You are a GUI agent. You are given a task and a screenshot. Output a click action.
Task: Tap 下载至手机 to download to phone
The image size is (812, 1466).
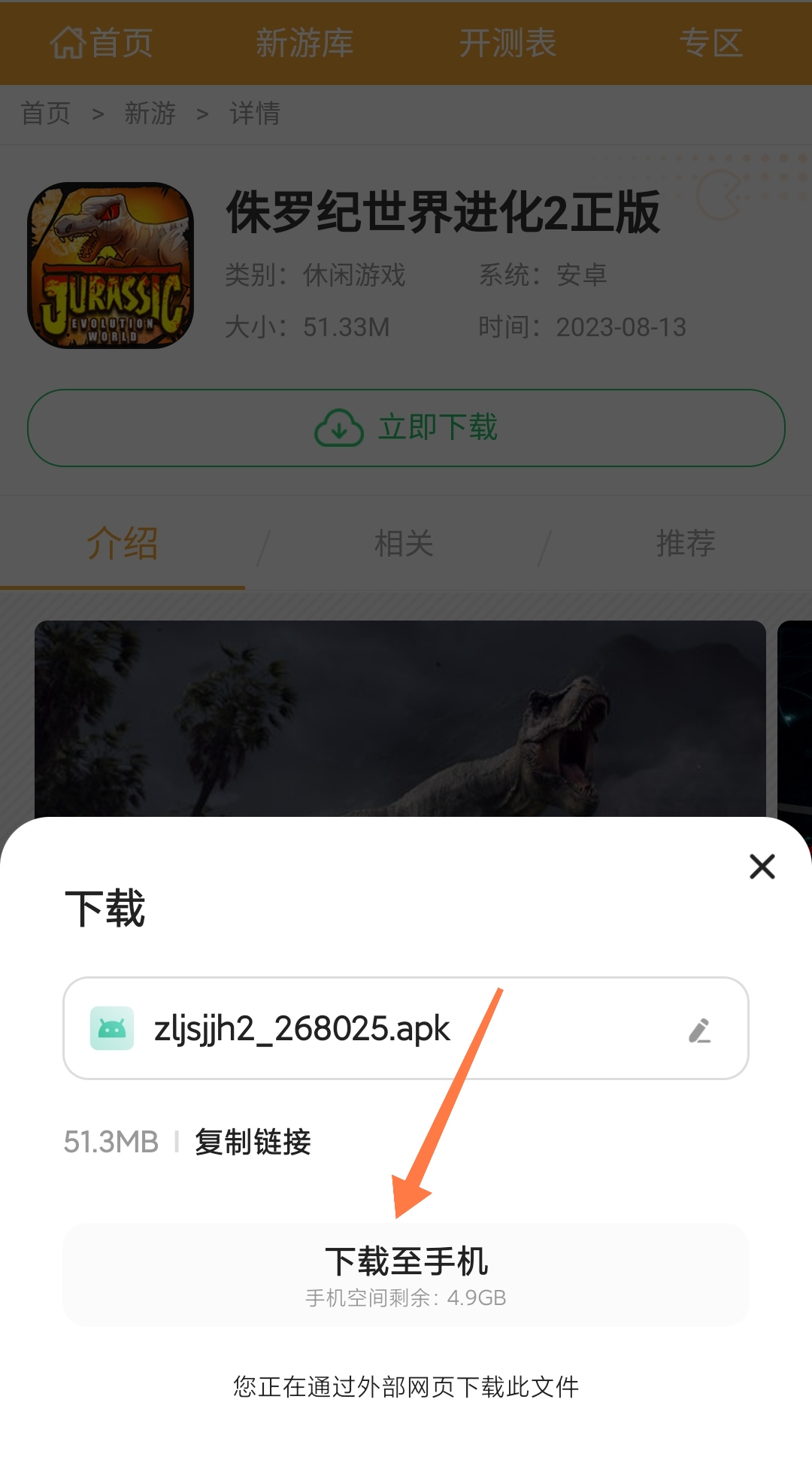[406, 1274]
